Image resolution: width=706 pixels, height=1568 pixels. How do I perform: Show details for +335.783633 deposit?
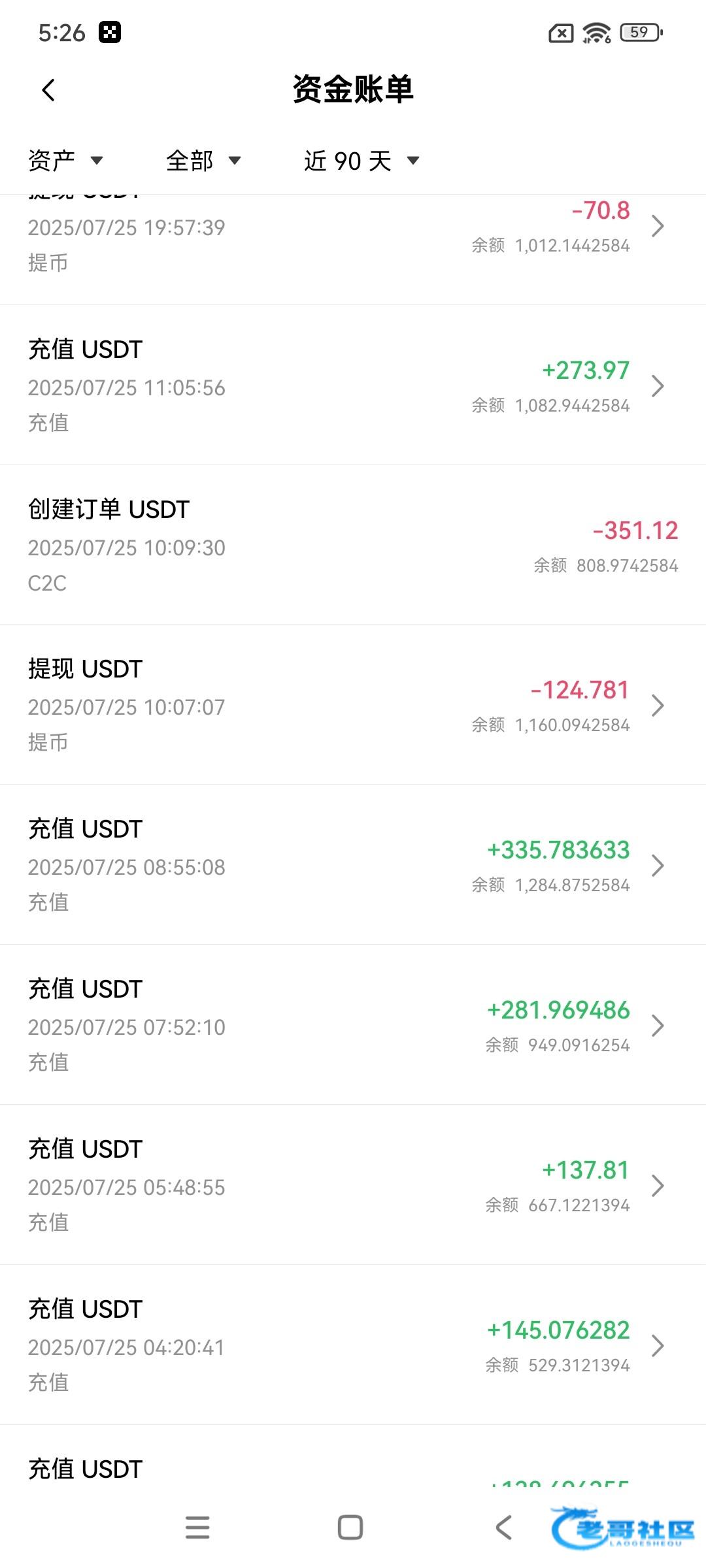coord(353,865)
